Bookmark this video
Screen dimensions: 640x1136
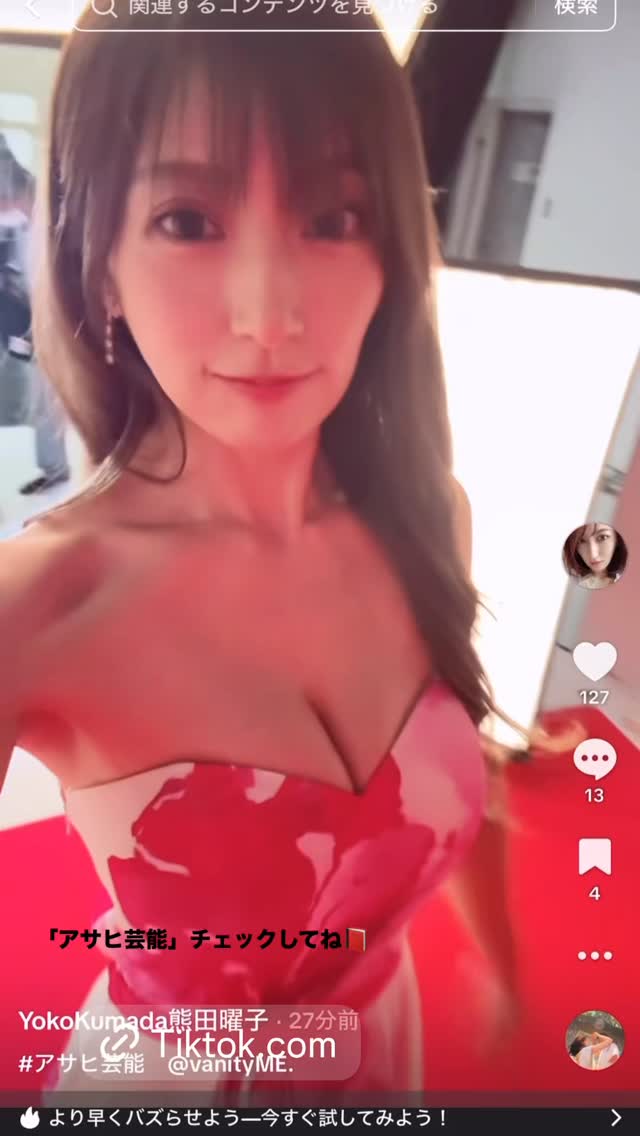[x=595, y=857]
